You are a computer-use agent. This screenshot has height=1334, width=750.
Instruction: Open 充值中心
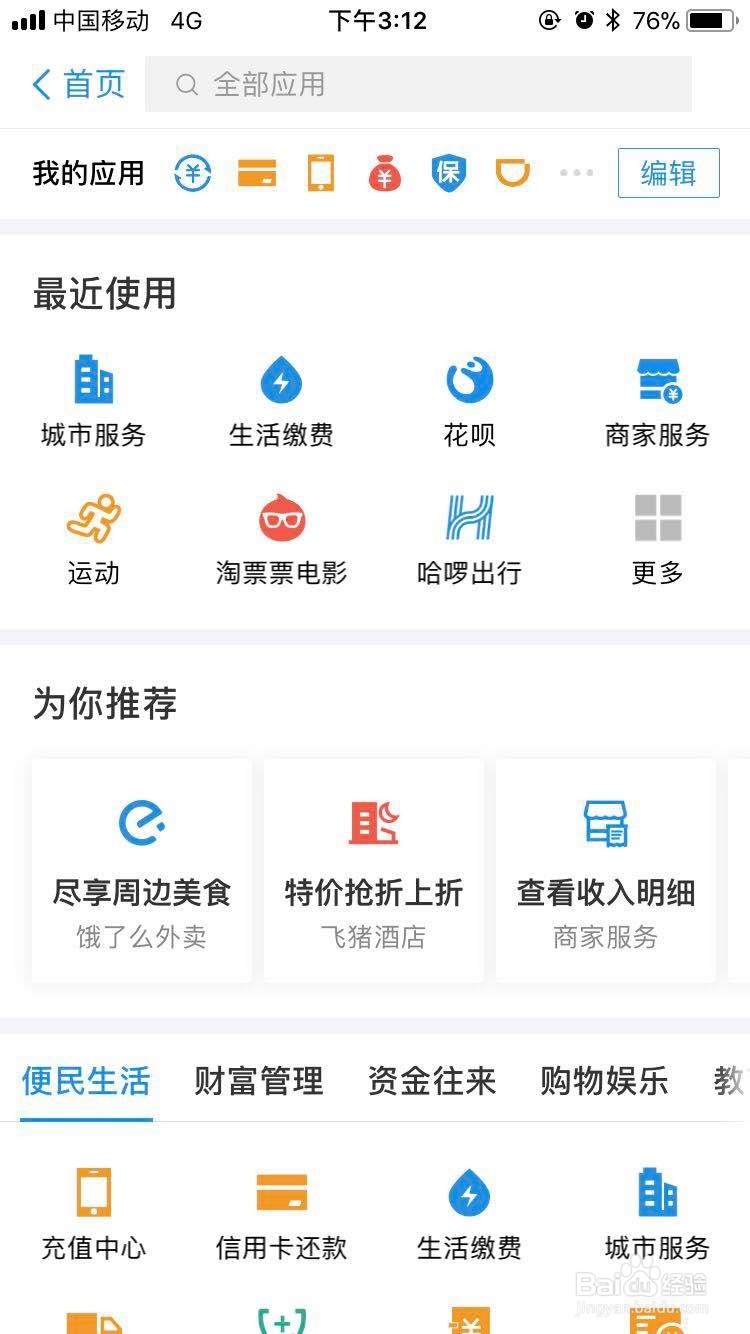(x=93, y=1214)
